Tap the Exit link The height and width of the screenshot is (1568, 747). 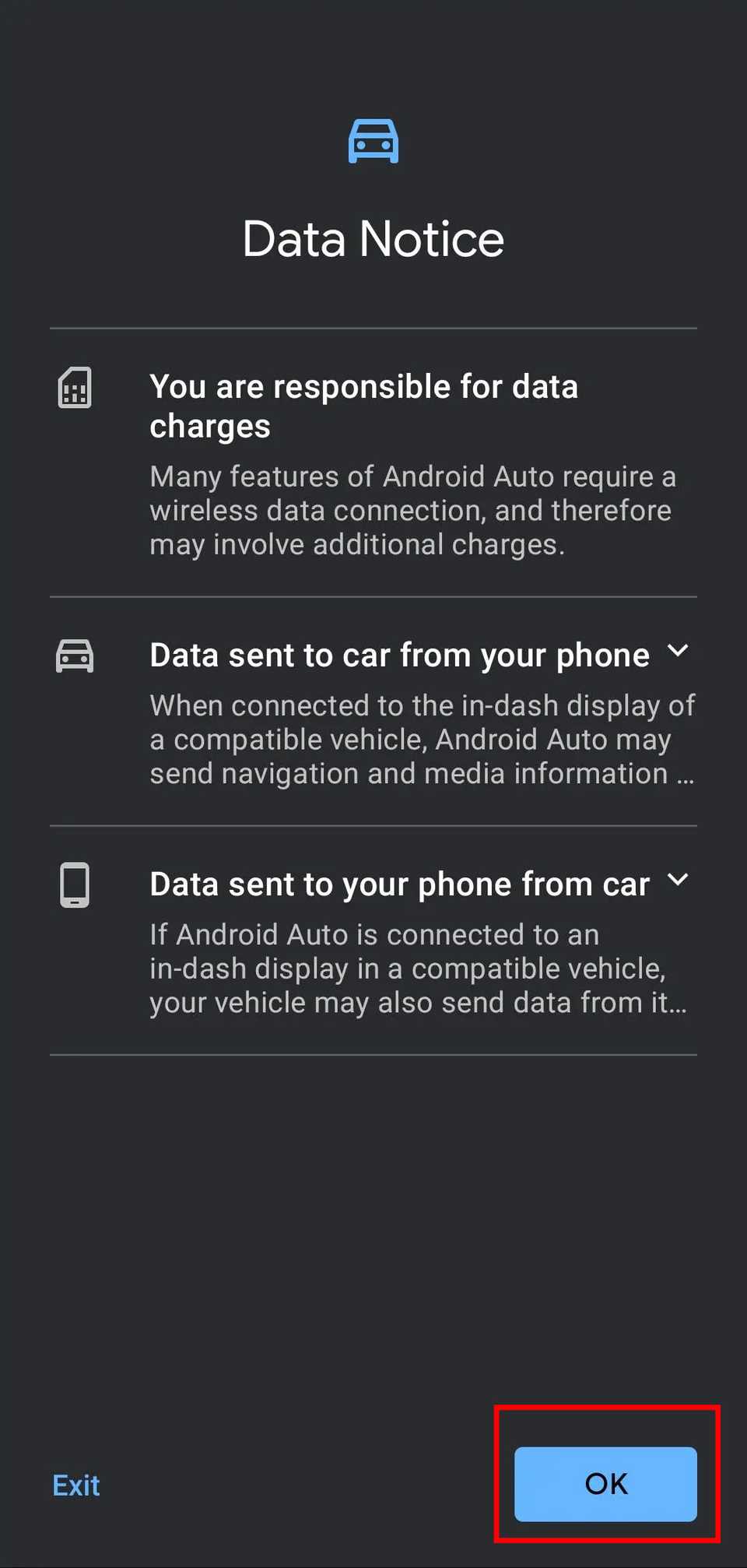(x=75, y=1484)
